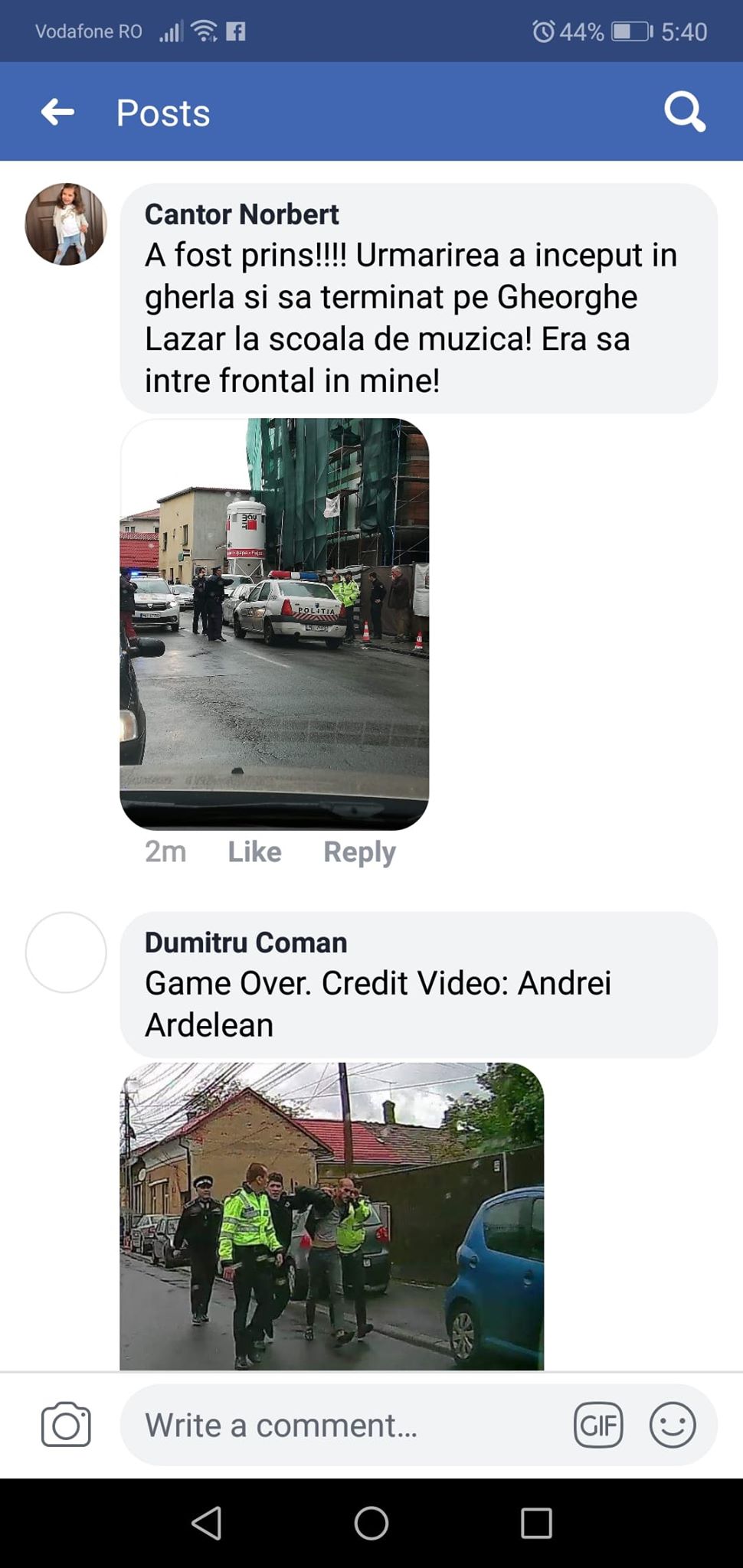Viewport: 743px width, 1568px height.
Task: Open the emoji smiley picker
Action: [673, 1425]
